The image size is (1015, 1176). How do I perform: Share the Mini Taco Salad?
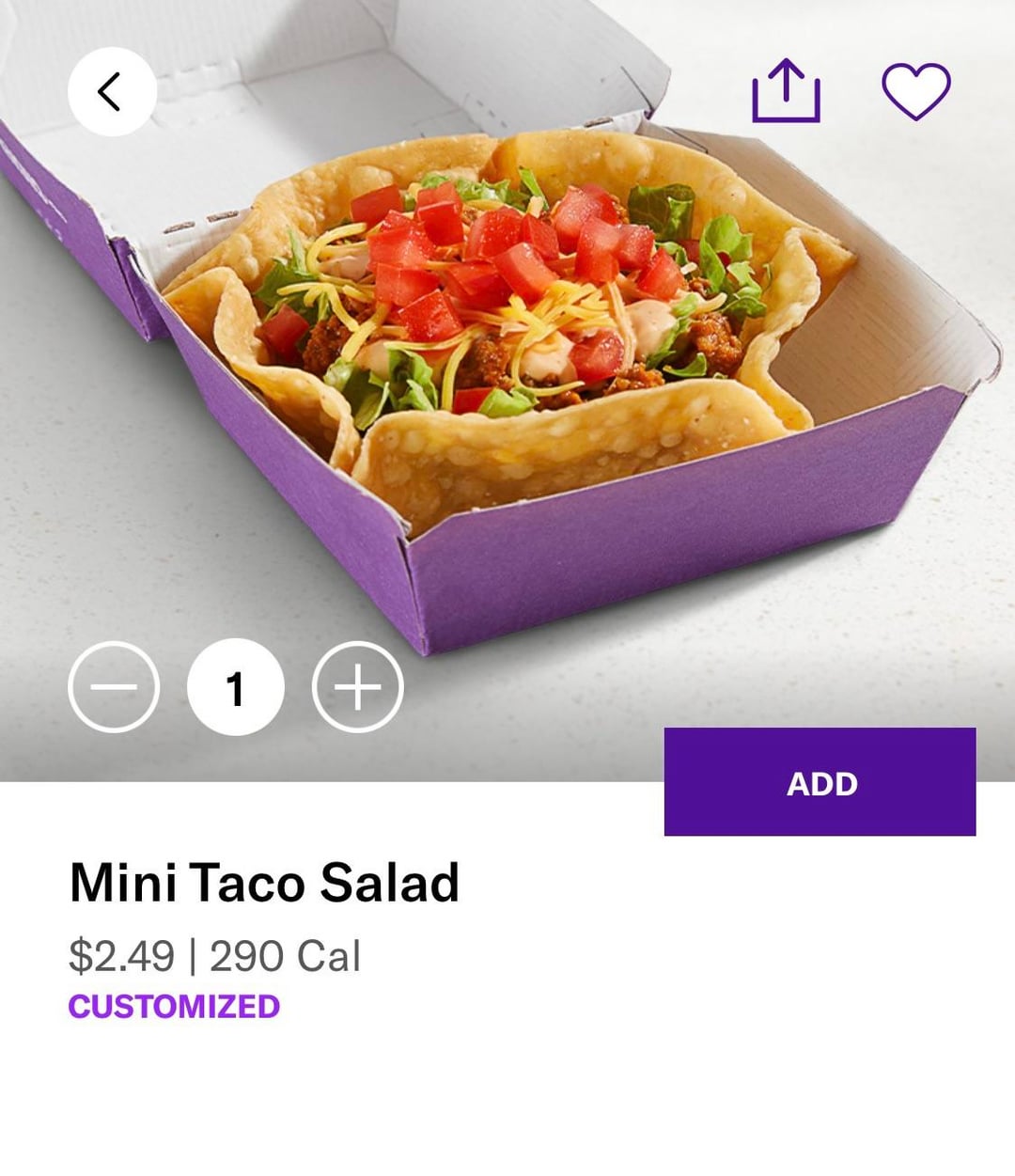[x=786, y=91]
